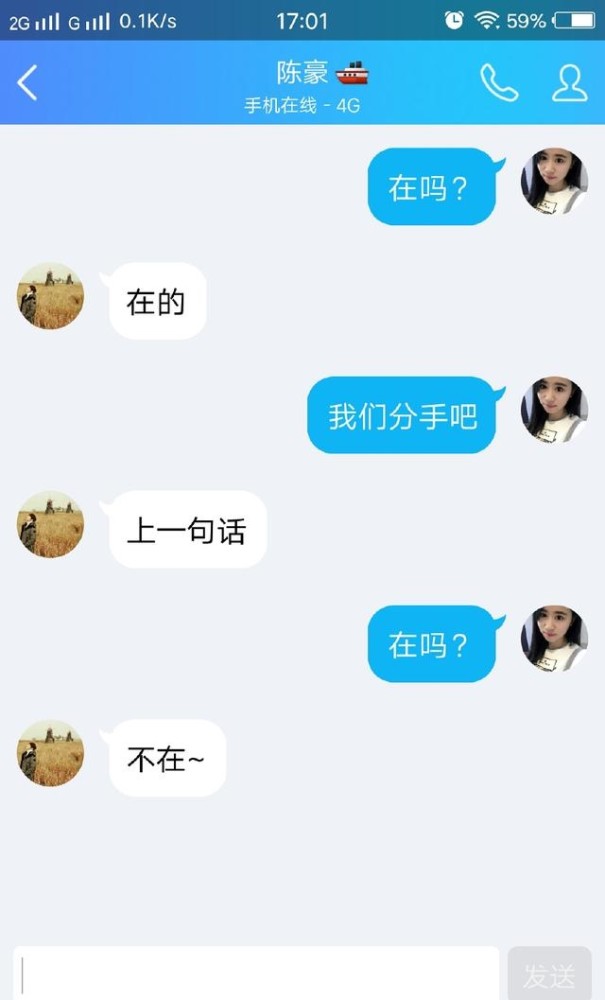Viewport: 605px width, 1000px height.
Task: Open avatar beside the 我们分手吧 message
Action: (554, 409)
